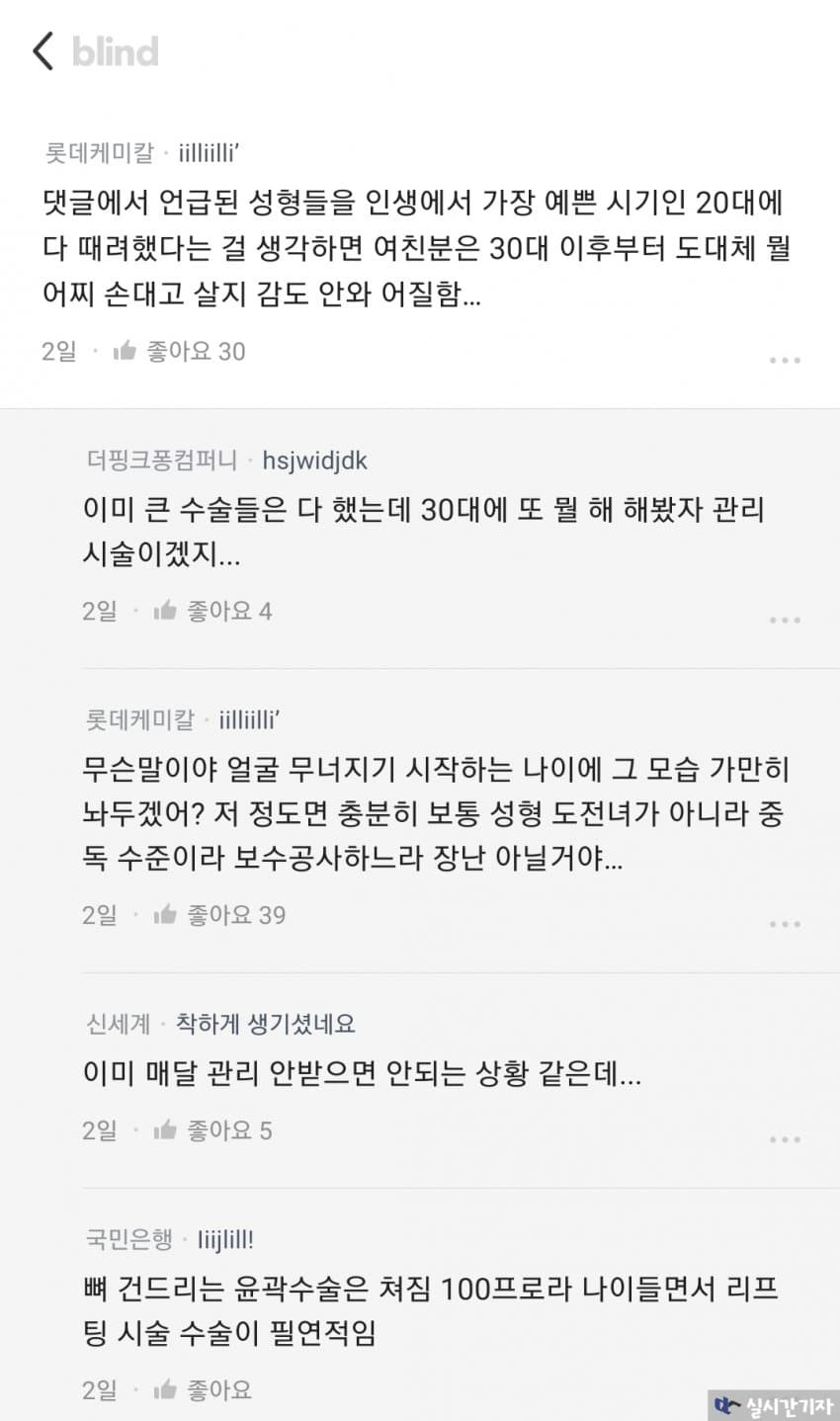Open more options on the 39-likes reply
Viewport: 840px width, 1421px height.
coord(785,925)
